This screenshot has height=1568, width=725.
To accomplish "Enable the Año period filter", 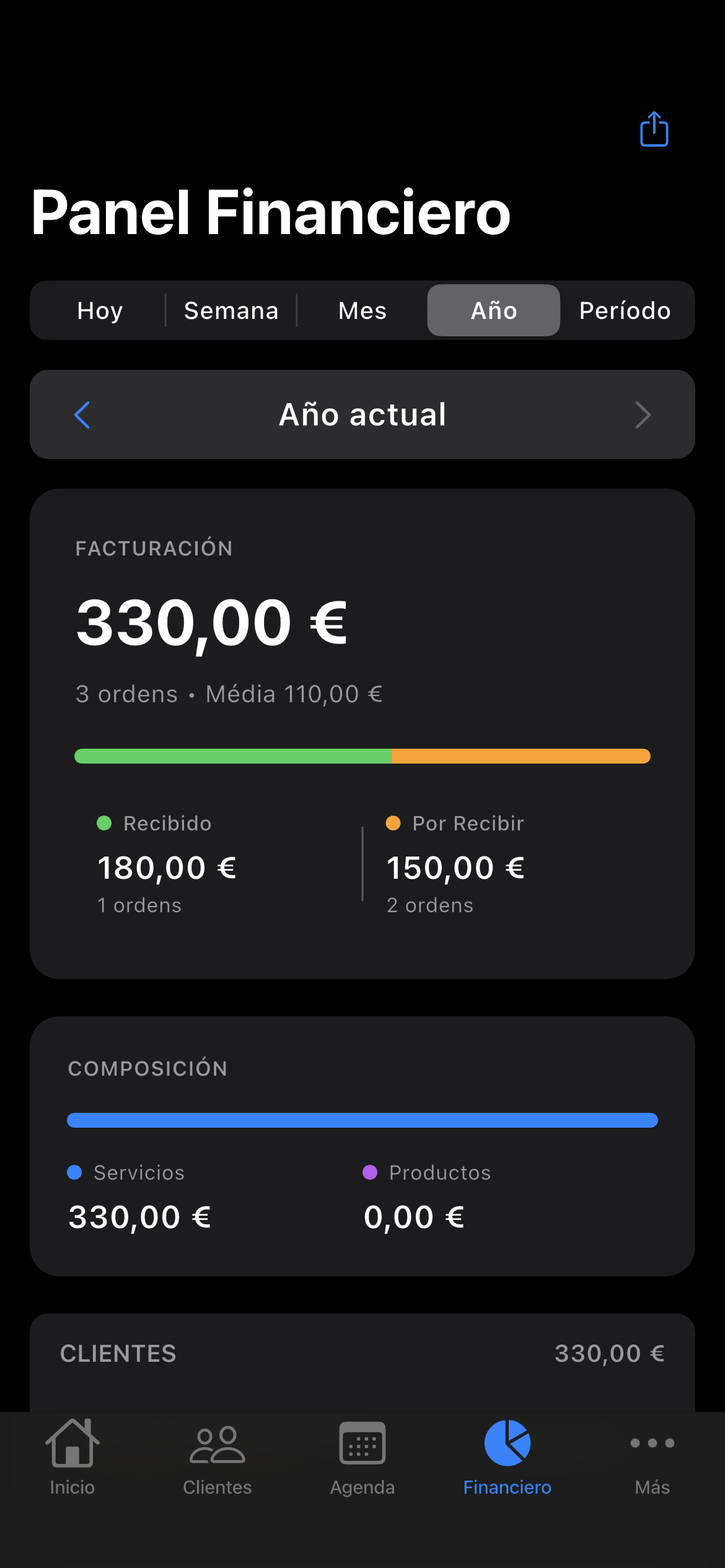I will pyautogui.click(x=493, y=310).
